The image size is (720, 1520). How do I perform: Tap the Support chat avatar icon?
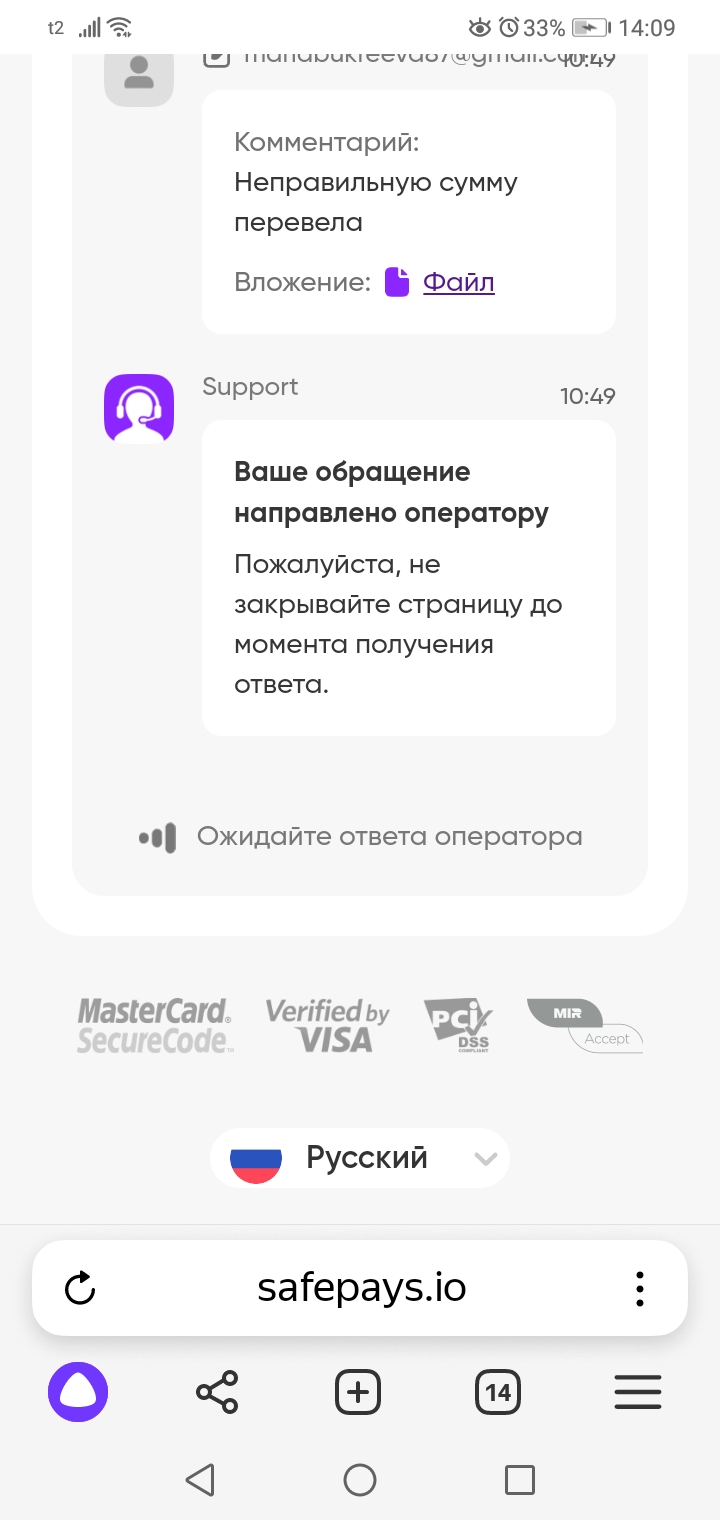tap(139, 407)
